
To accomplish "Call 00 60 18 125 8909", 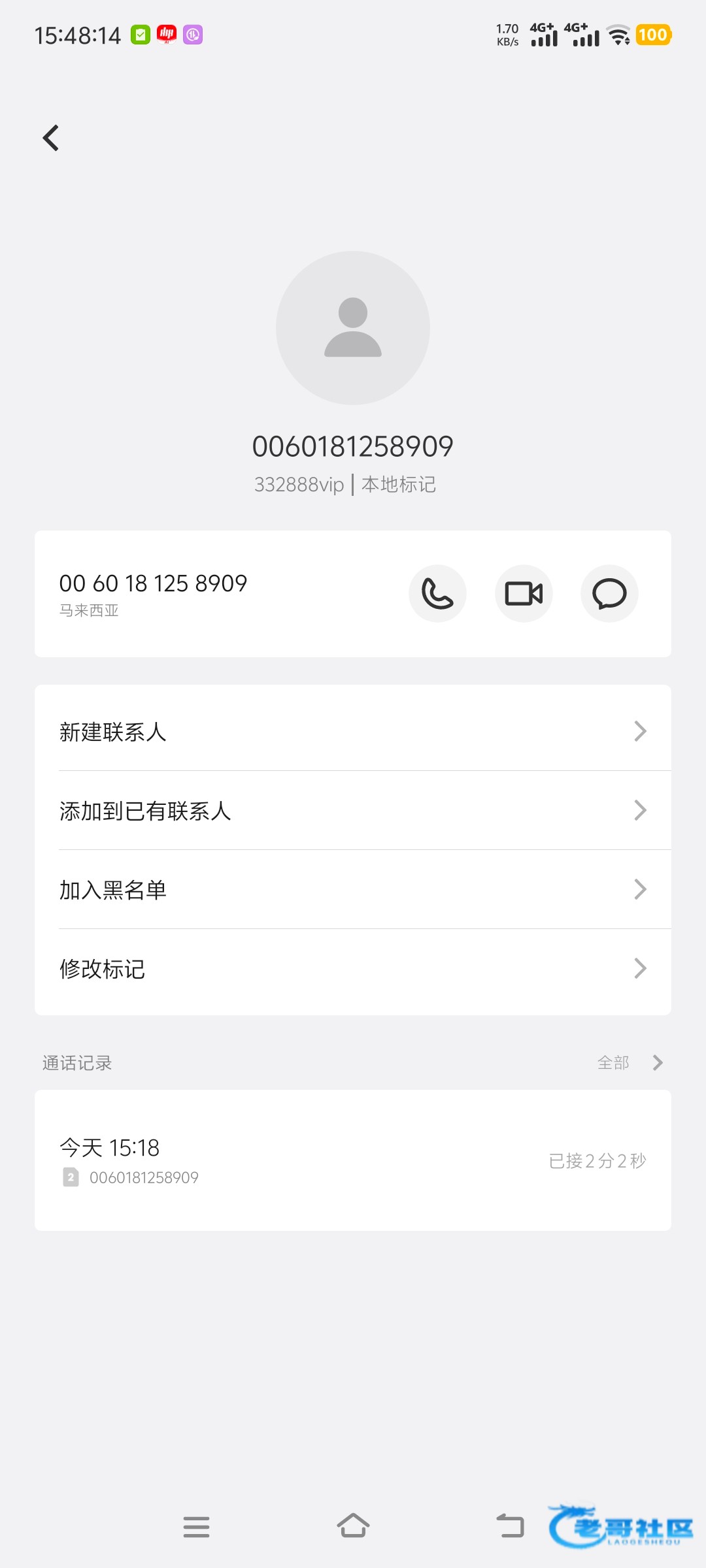I will [x=437, y=593].
